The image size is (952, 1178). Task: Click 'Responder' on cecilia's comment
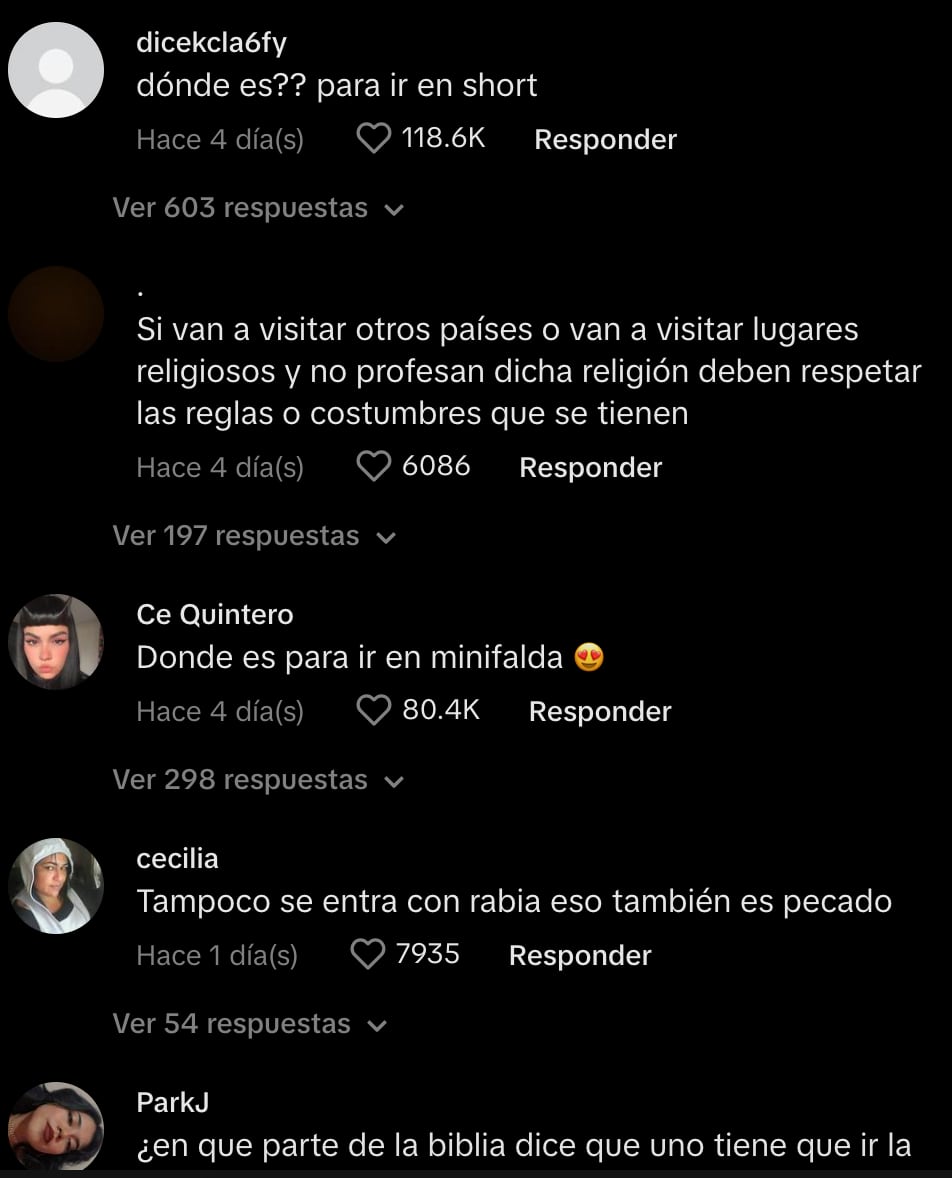[579, 955]
